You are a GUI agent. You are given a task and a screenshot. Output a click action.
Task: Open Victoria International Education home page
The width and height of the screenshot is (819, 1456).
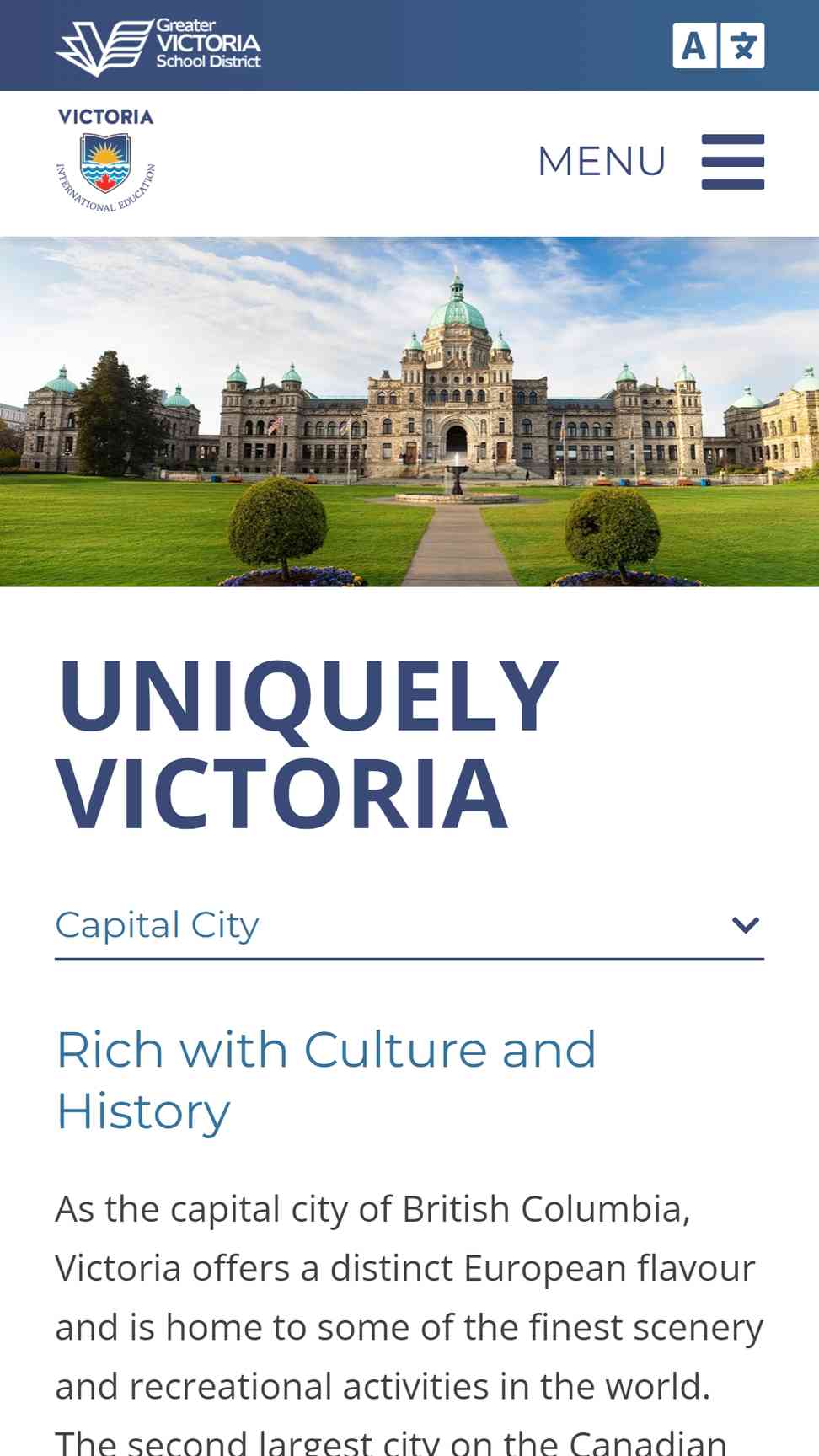(105, 160)
